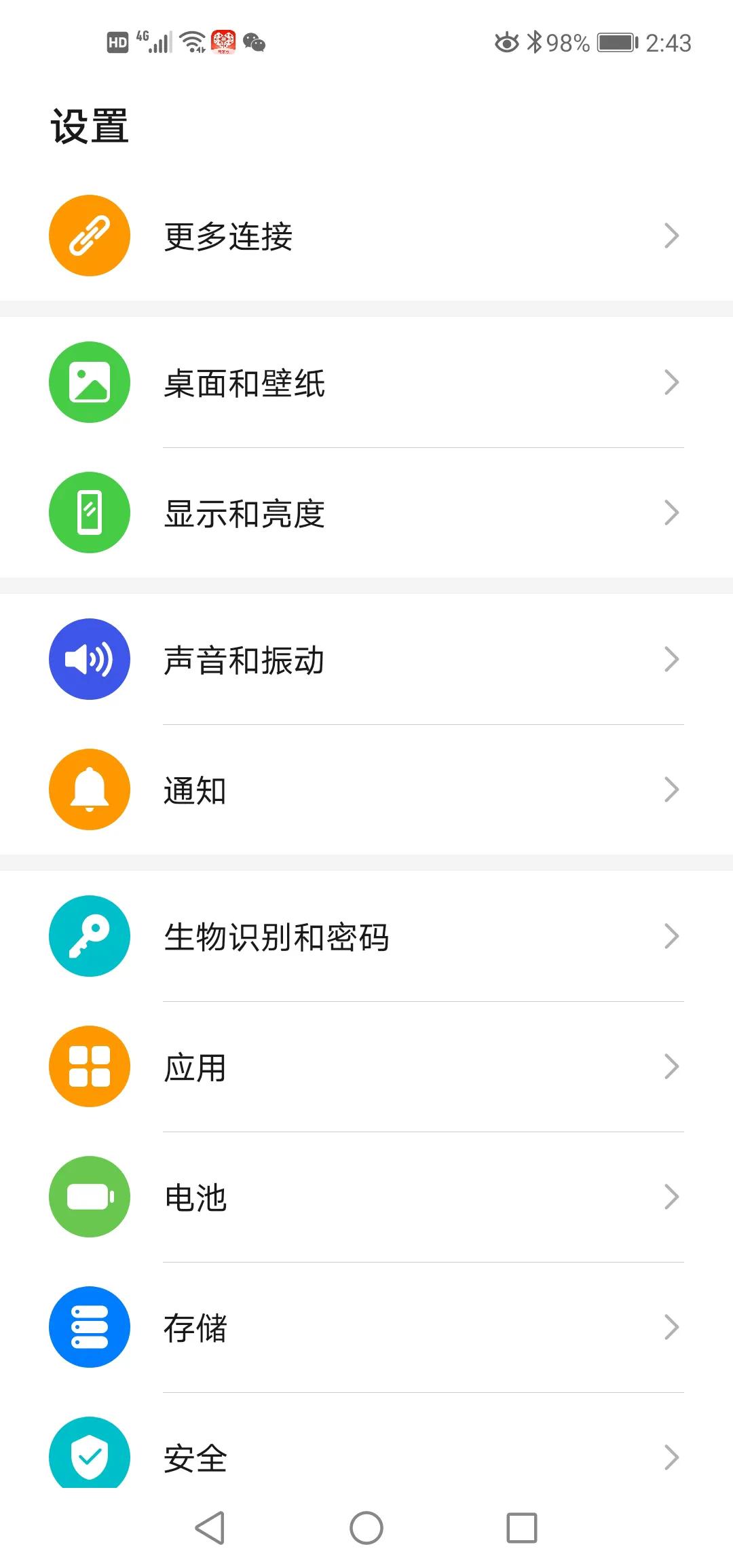The width and height of the screenshot is (733, 1568).
Task: Click the 应用 apps grid icon
Action: tap(89, 1066)
